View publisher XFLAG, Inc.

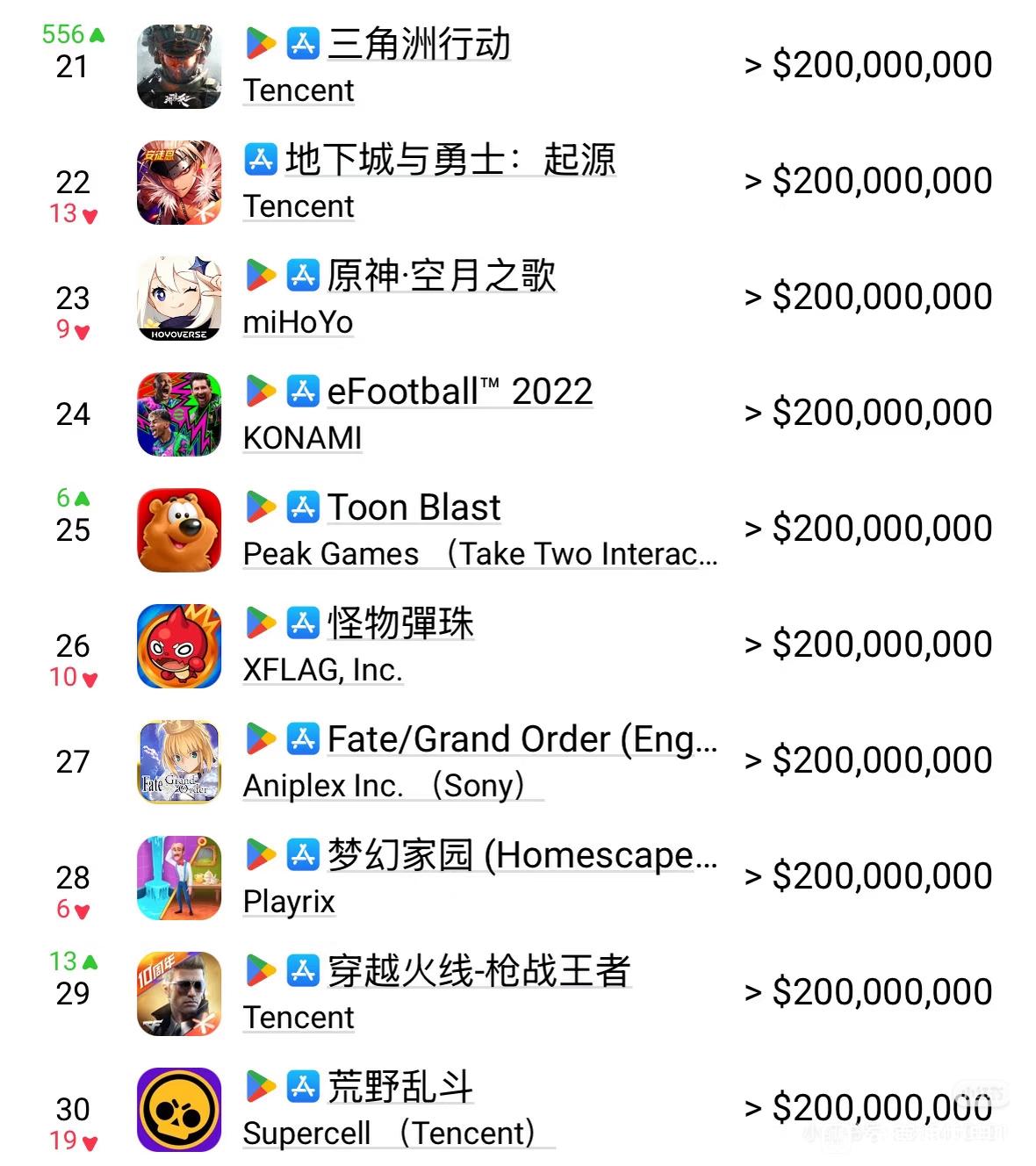coord(322,670)
